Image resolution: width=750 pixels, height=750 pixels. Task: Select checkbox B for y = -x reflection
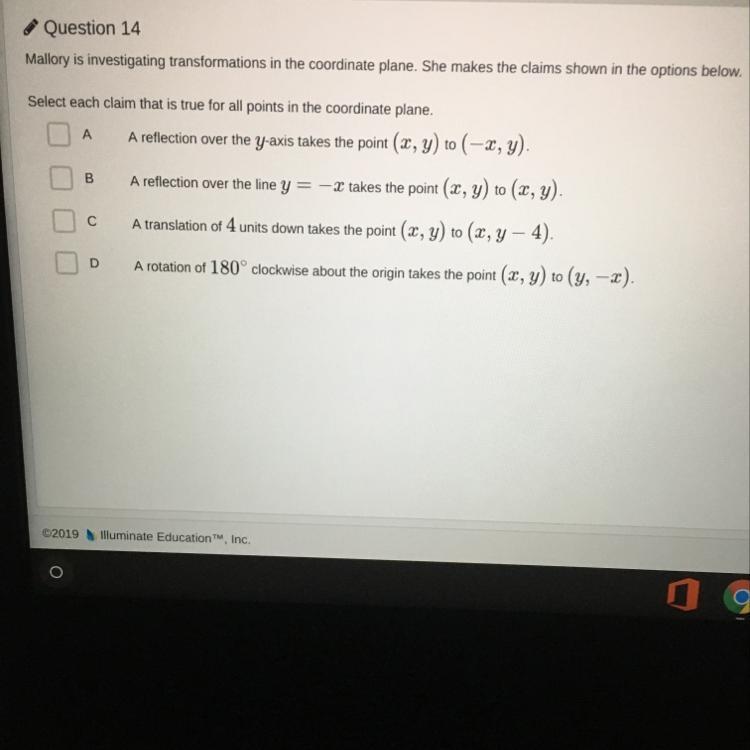(x=62, y=177)
